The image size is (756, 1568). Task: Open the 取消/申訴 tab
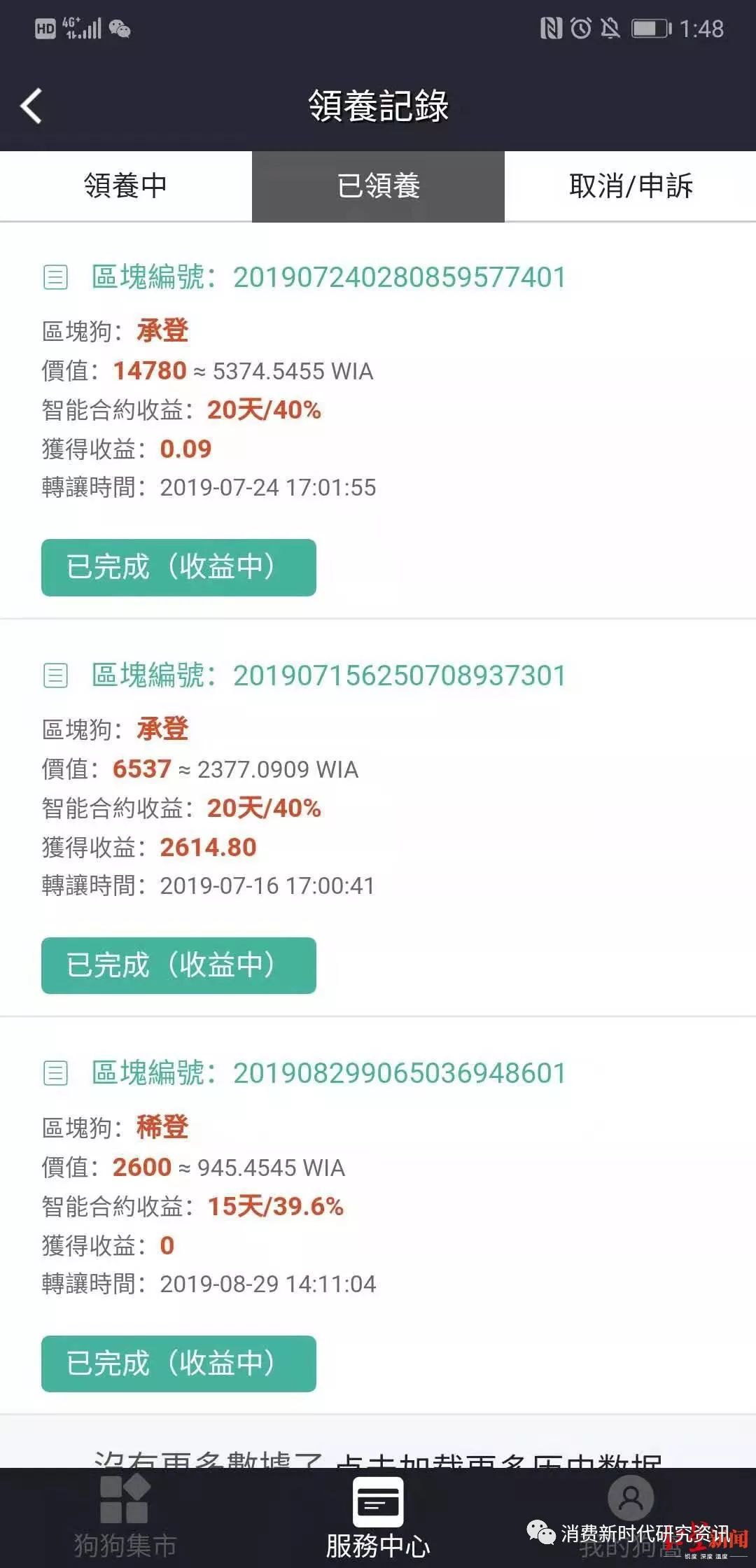click(630, 186)
